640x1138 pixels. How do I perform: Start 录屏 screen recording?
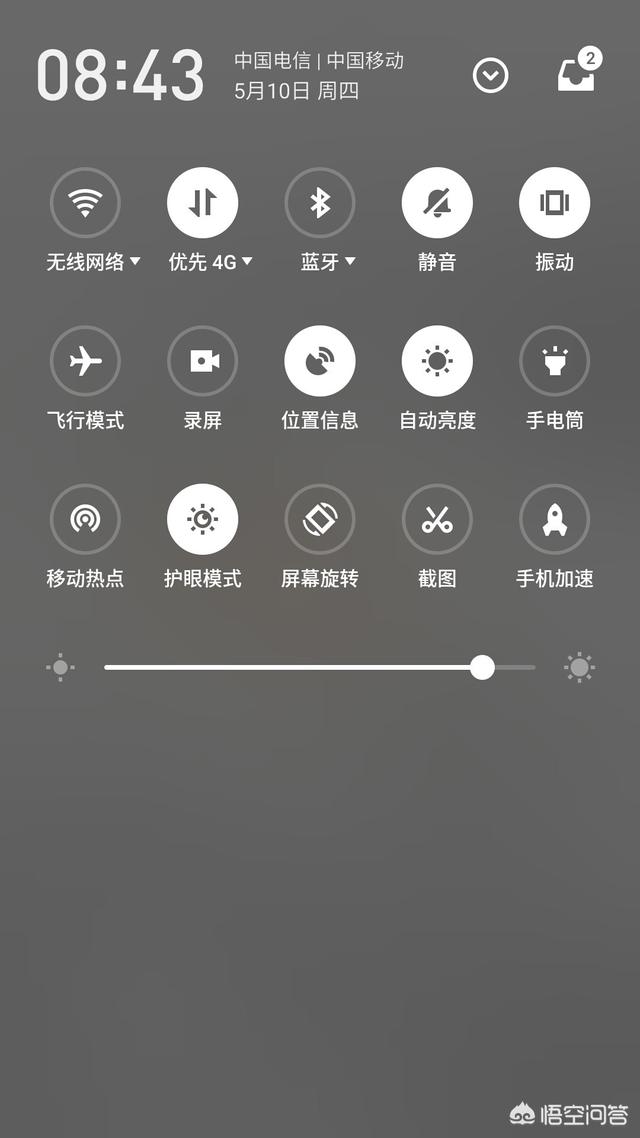tap(202, 361)
